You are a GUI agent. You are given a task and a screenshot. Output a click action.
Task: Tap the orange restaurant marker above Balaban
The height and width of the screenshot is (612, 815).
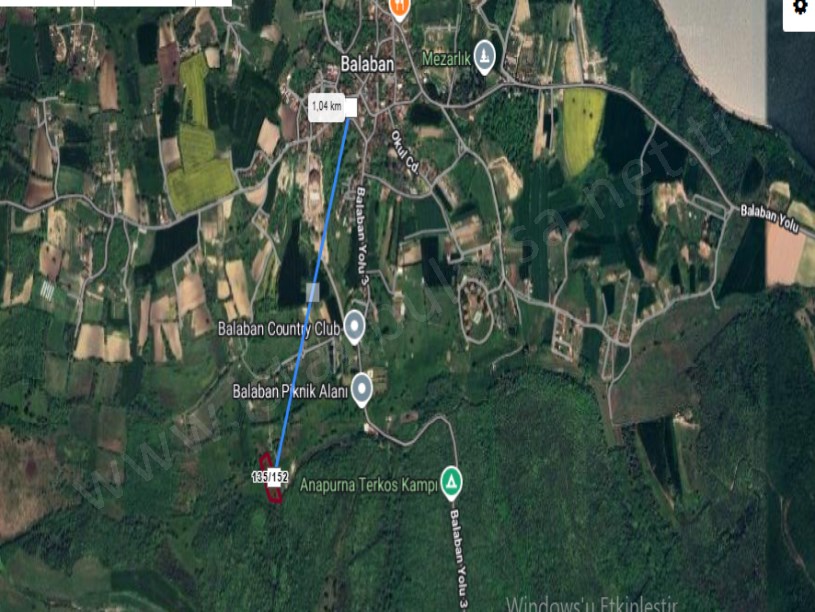pos(399,8)
